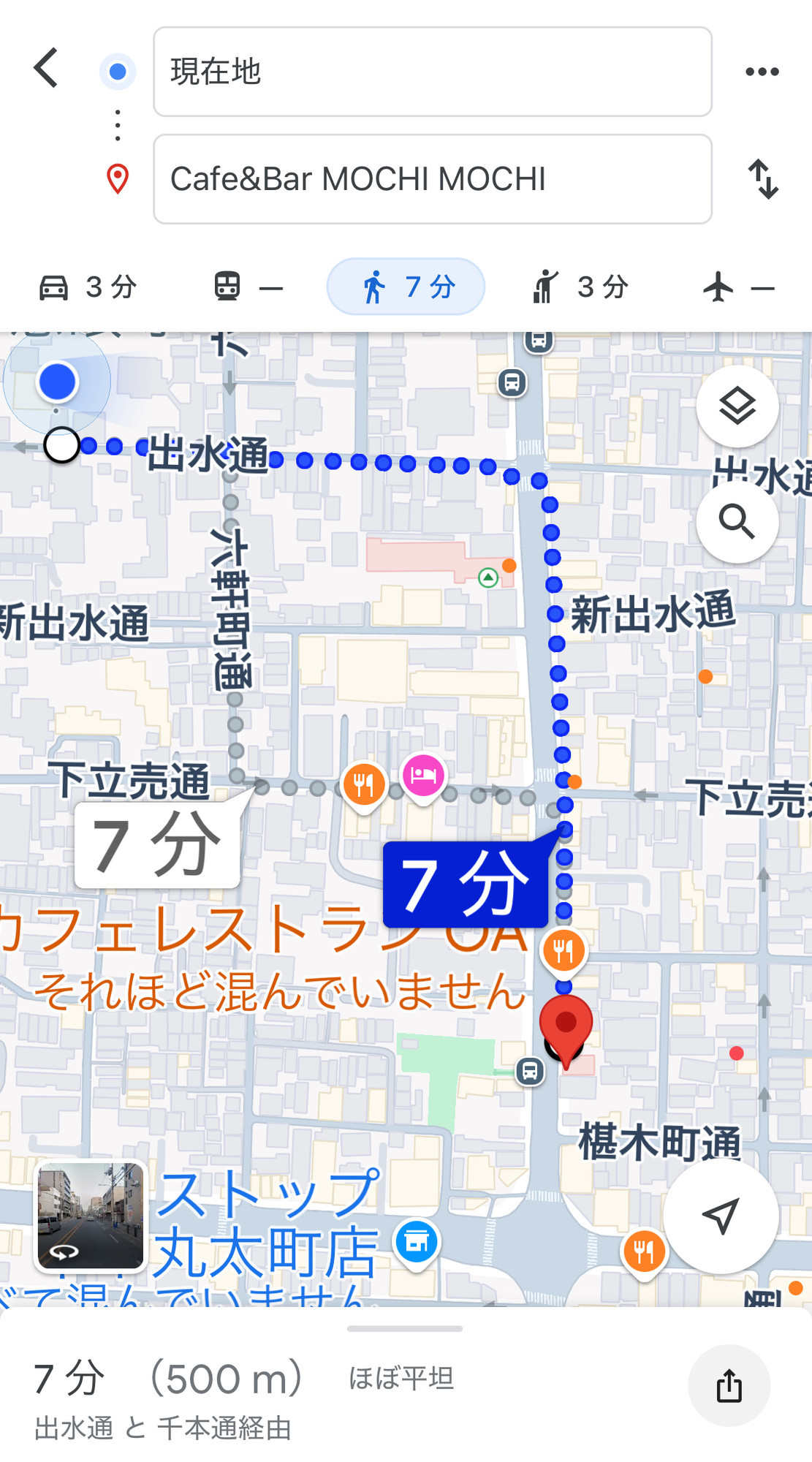
Task: Switch to driving mode 3 分
Action: pyautogui.click(x=88, y=287)
